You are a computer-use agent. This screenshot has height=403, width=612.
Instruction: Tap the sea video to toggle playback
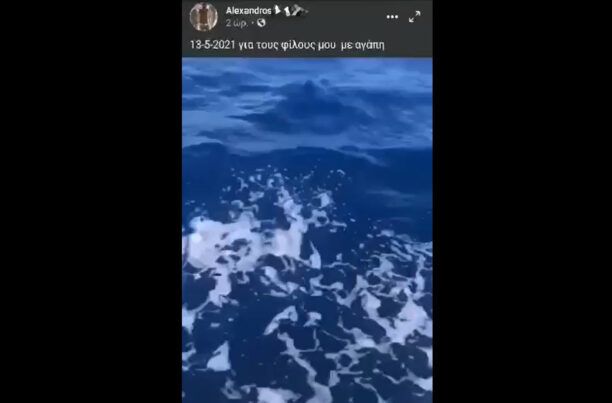pos(307,230)
